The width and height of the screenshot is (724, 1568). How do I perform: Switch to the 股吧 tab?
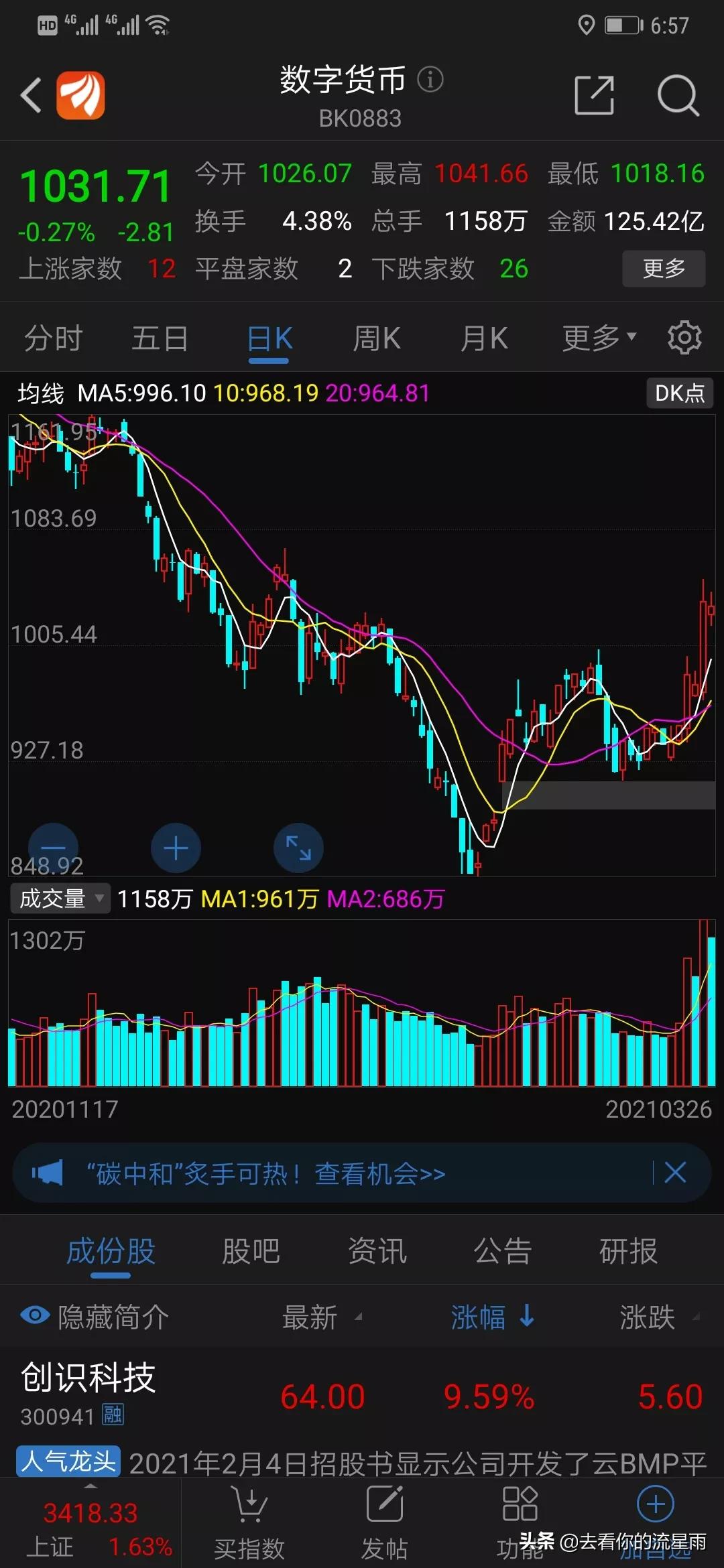[251, 1251]
